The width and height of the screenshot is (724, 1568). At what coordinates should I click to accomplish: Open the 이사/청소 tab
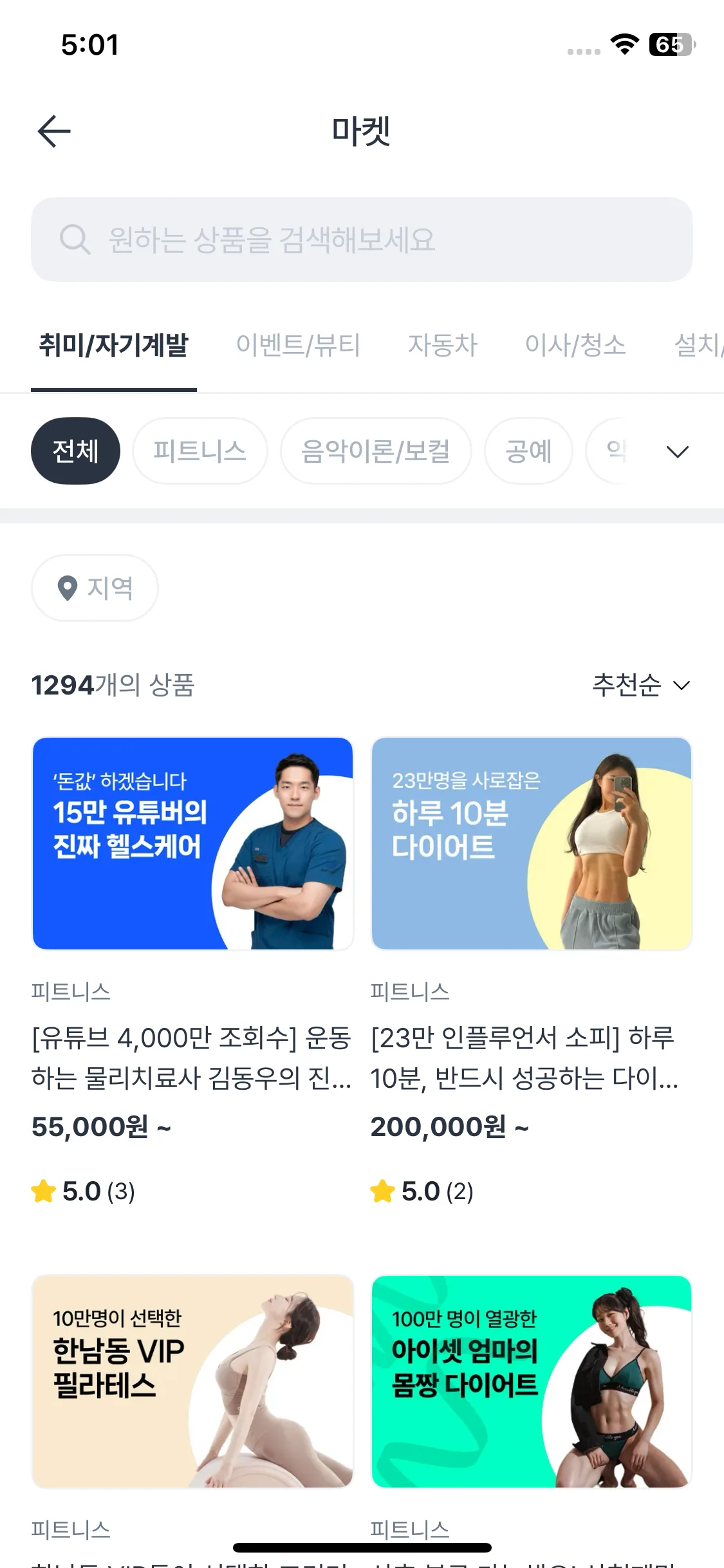(575, 345)
